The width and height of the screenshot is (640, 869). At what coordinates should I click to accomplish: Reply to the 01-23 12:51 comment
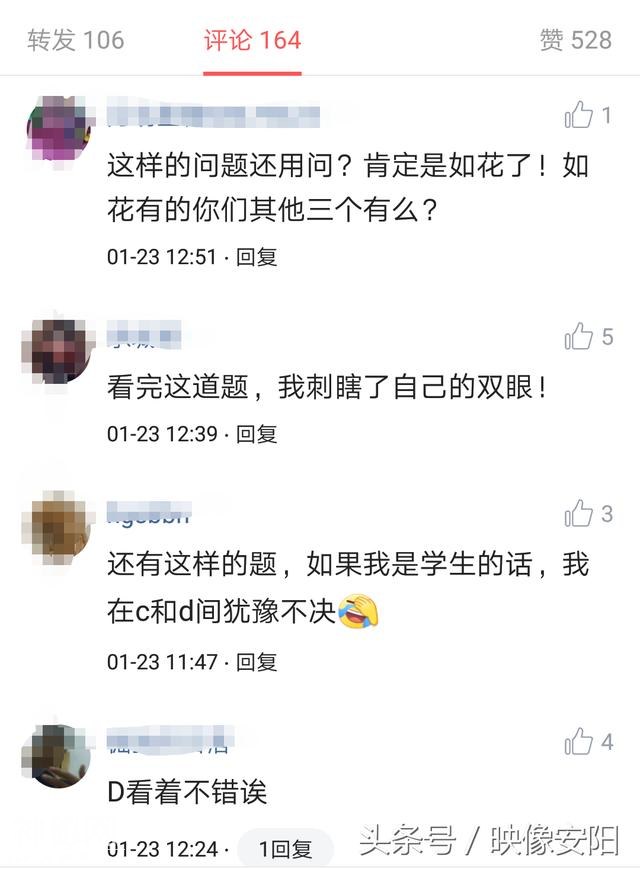(257, 257)
